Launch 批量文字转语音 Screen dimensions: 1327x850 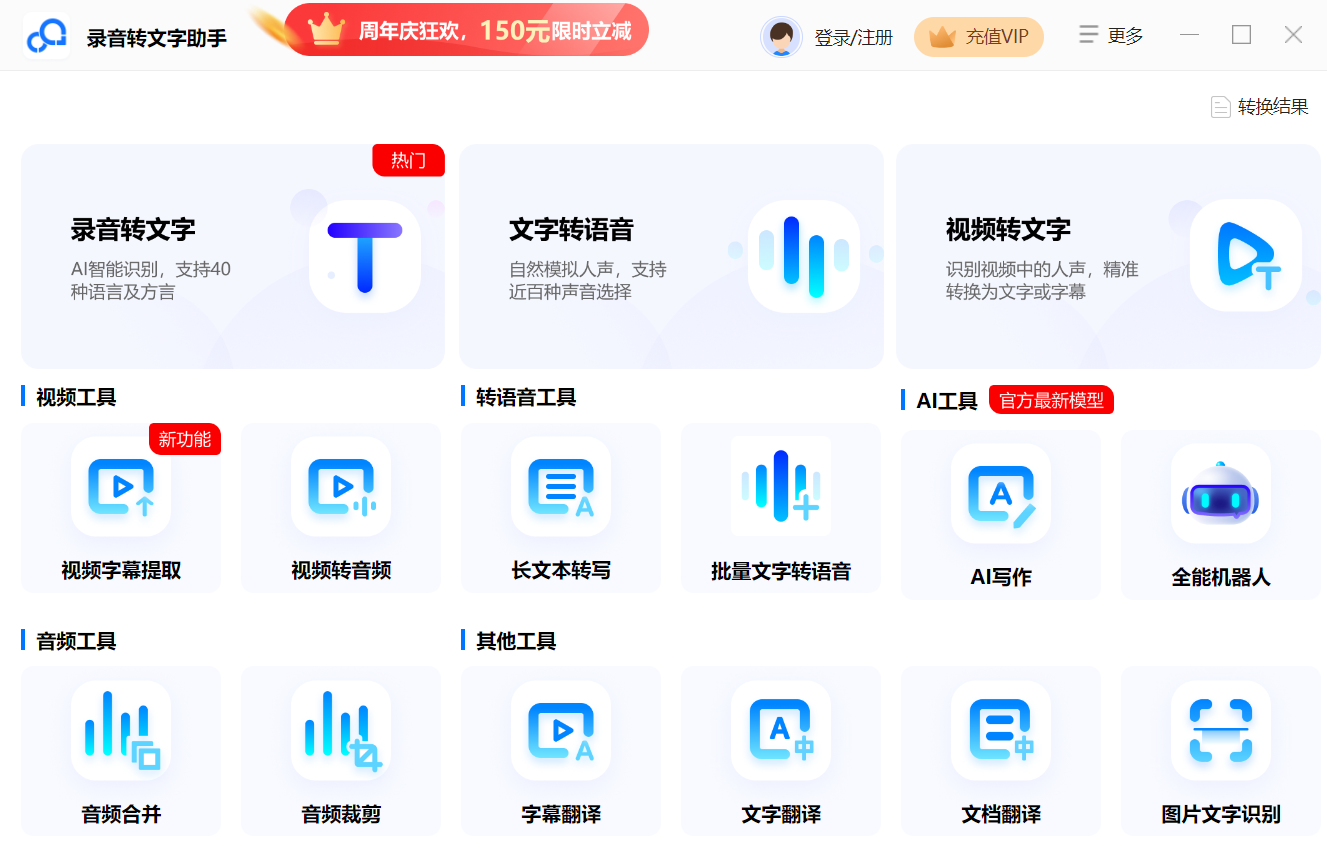pyautogui.click(x=781, y=507)
